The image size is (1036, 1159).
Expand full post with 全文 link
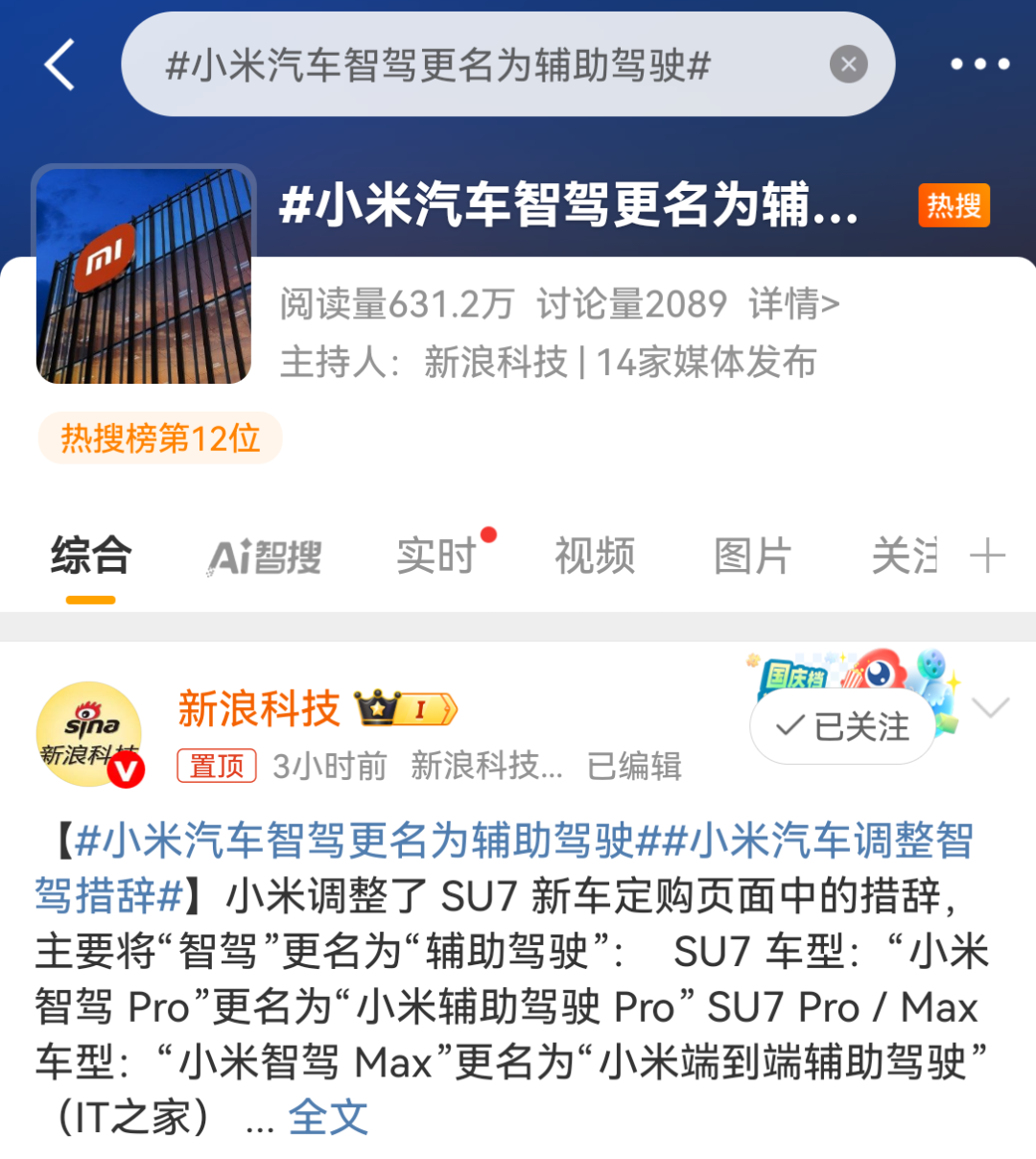(330, 1116)
